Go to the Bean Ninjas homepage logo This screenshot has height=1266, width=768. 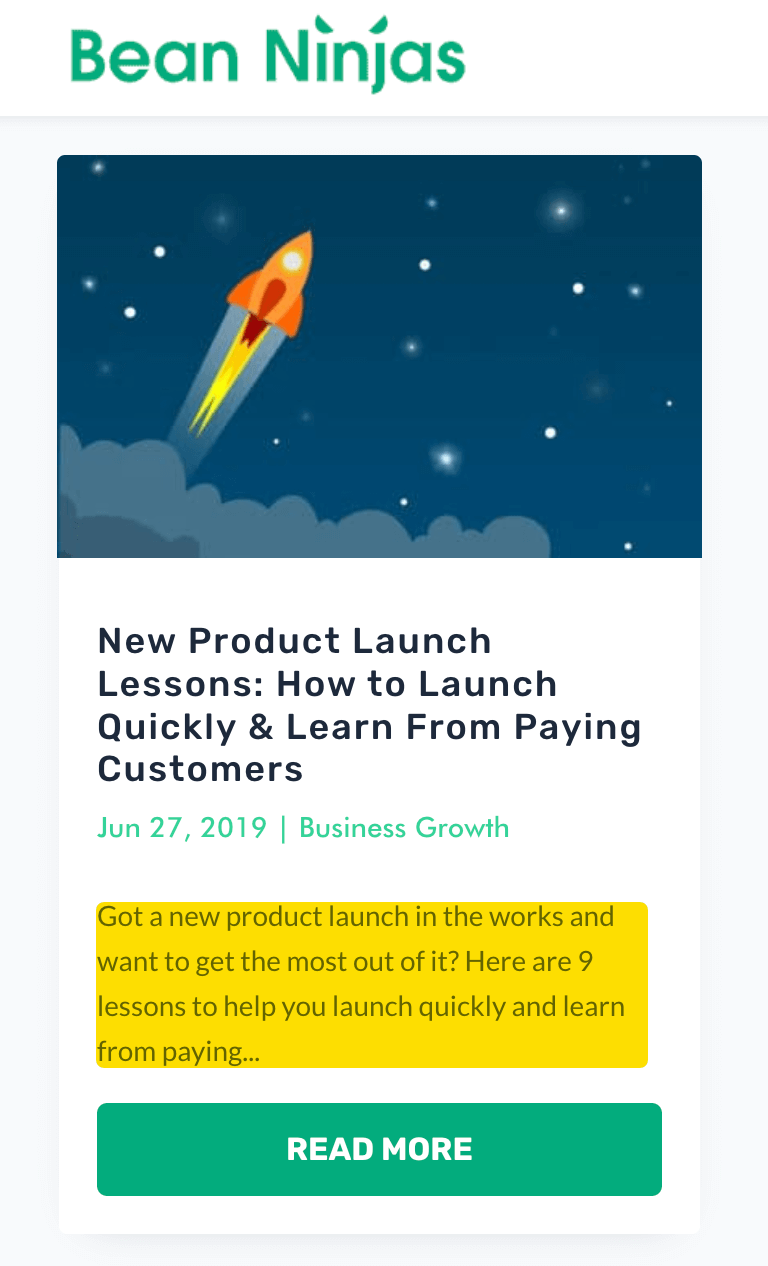(x=267, y=55)
